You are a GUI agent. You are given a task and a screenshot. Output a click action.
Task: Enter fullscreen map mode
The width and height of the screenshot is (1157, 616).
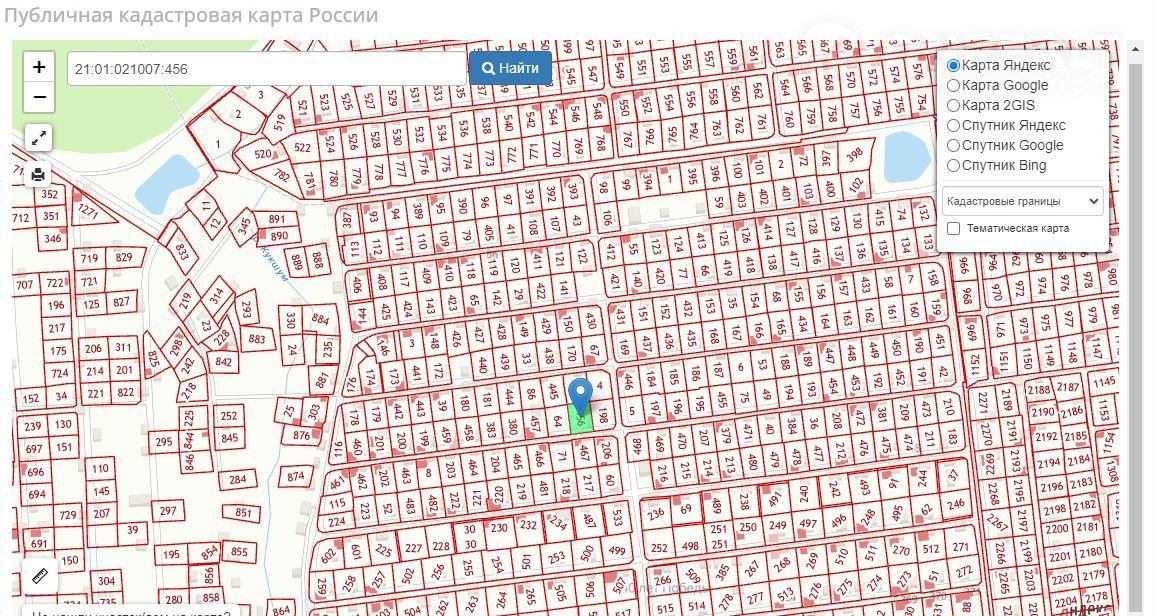pyautogui.click(x=39, y=138)
